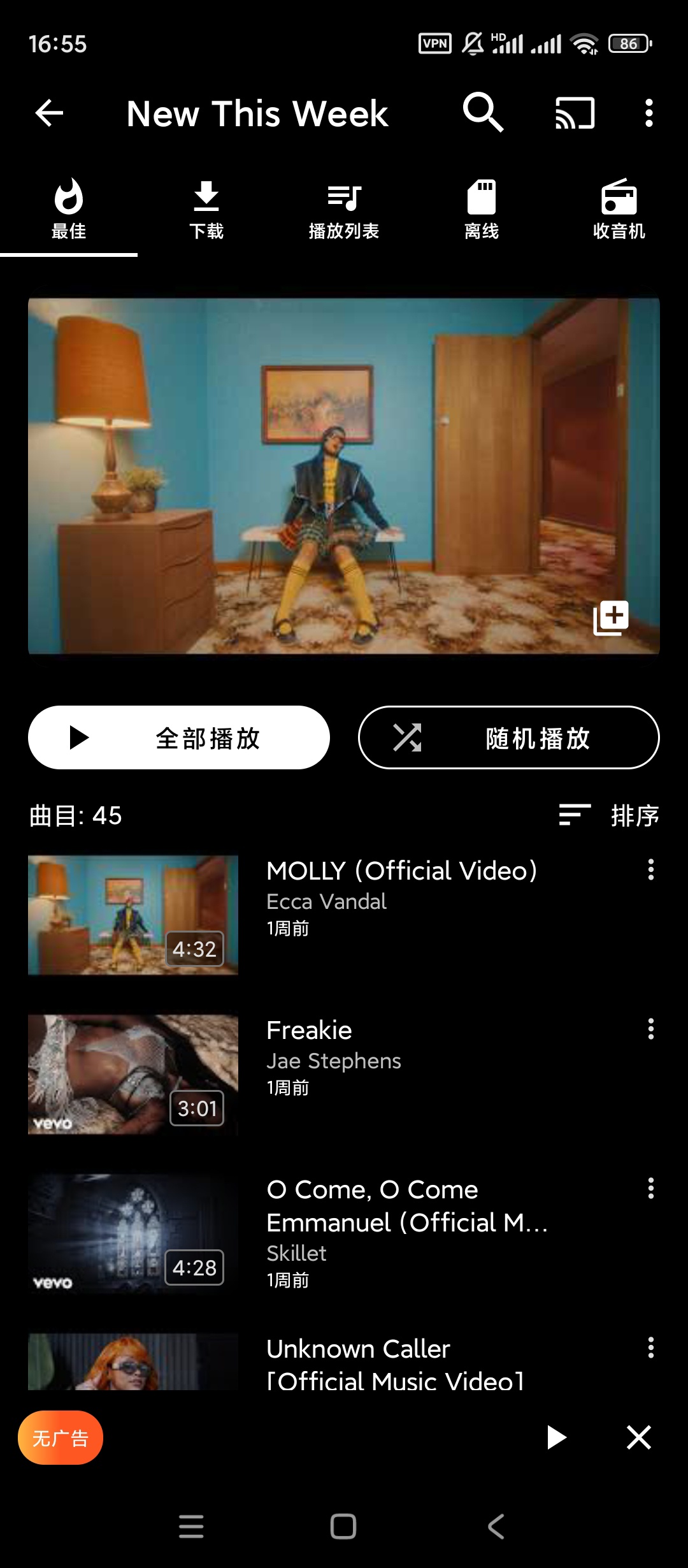Open the search icon
Image resolution: width=688 pixels, height=1568 pixels.
[x=483, y=112]
